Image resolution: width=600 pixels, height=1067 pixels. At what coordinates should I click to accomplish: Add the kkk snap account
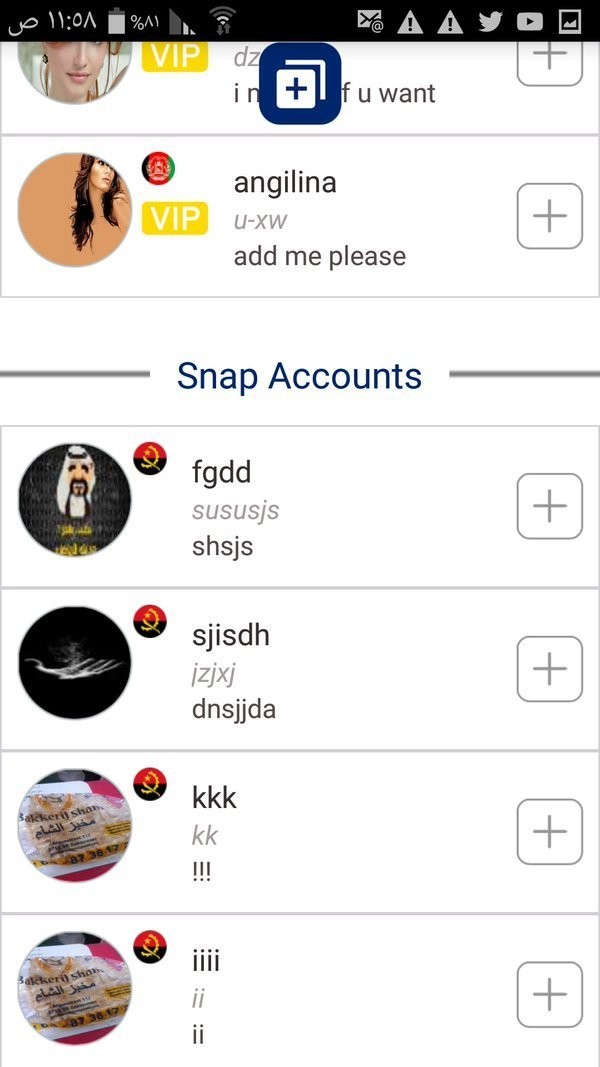coord(549,832)
